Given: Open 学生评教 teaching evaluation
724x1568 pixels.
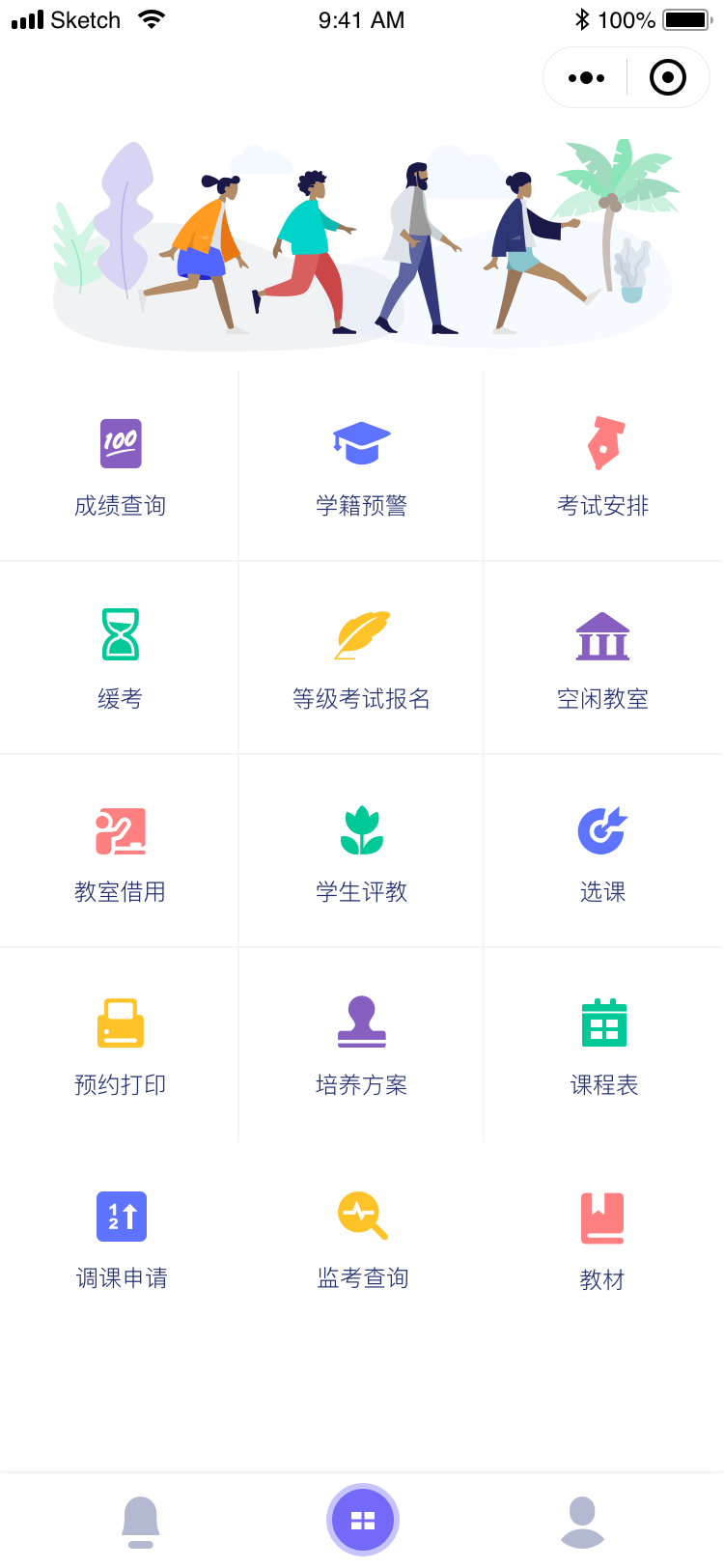Looking at the screenshot, I should pyautogui.click(x=362, y=852).
